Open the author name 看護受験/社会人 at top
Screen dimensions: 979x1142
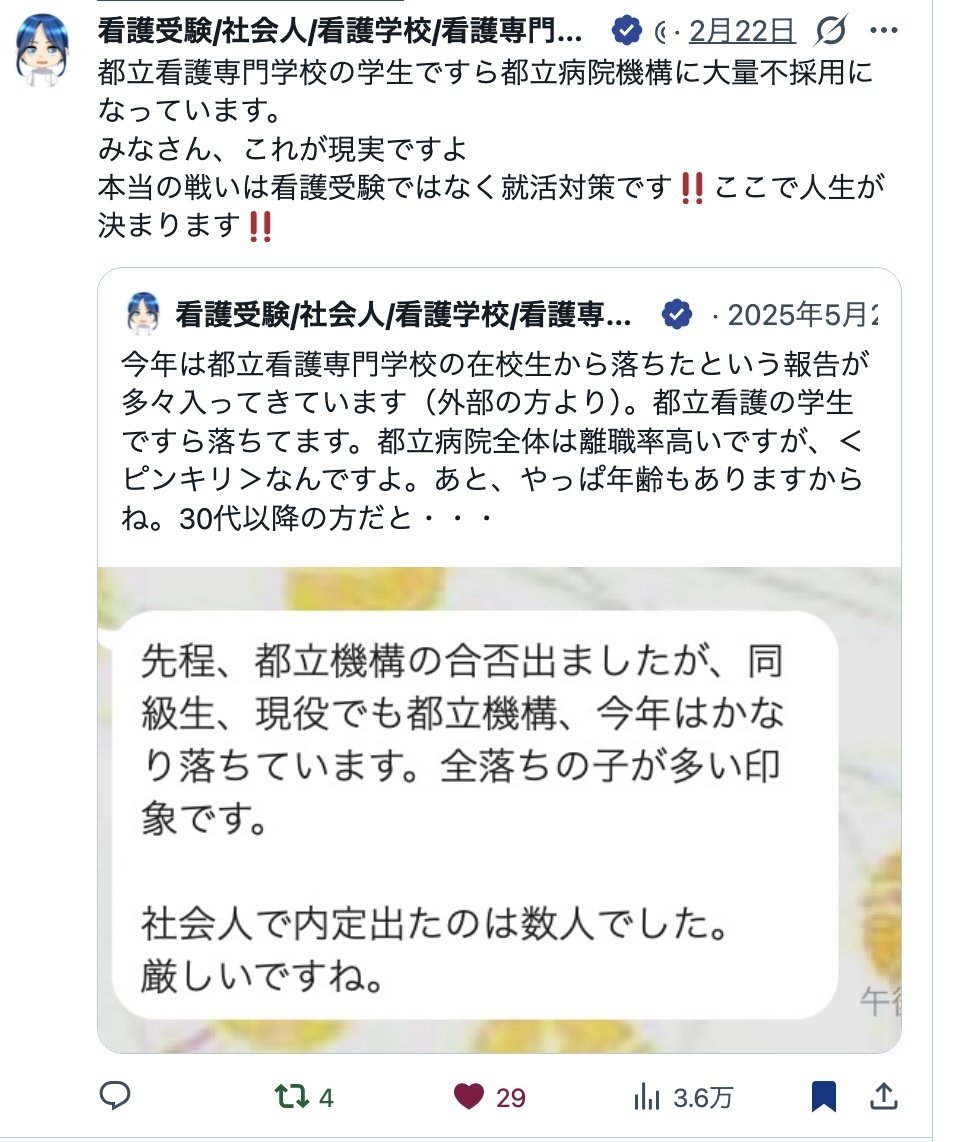point(340,31)
